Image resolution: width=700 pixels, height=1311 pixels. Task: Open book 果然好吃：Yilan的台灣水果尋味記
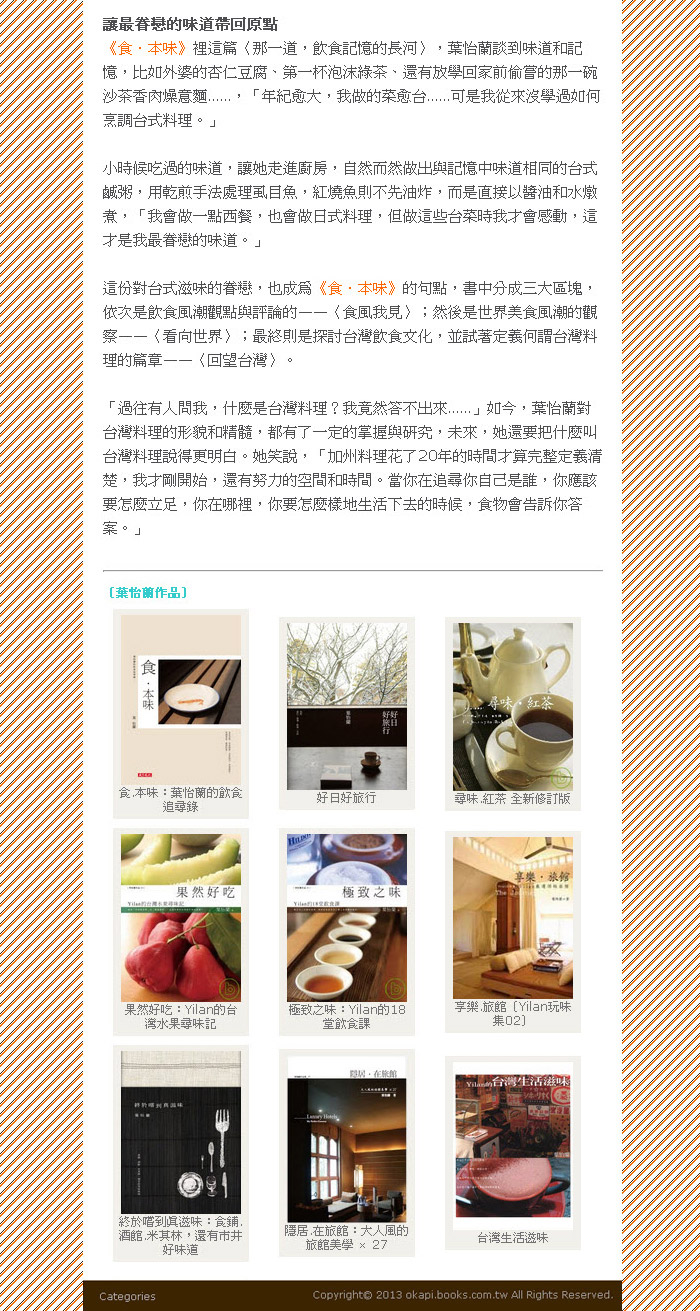(x=180, y=918)
